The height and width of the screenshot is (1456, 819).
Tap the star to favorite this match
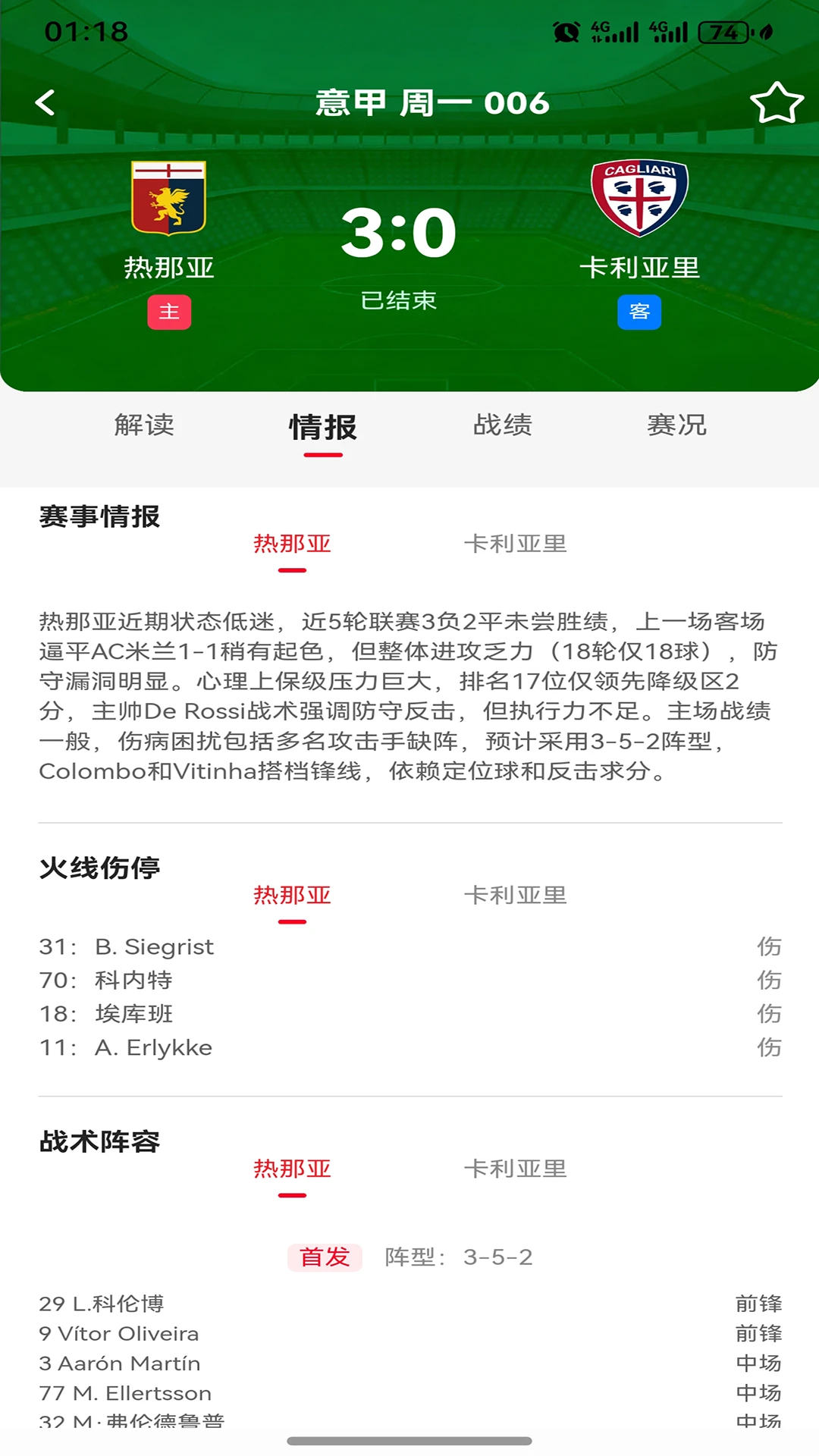pyautogui.click(x=777, y=102)
